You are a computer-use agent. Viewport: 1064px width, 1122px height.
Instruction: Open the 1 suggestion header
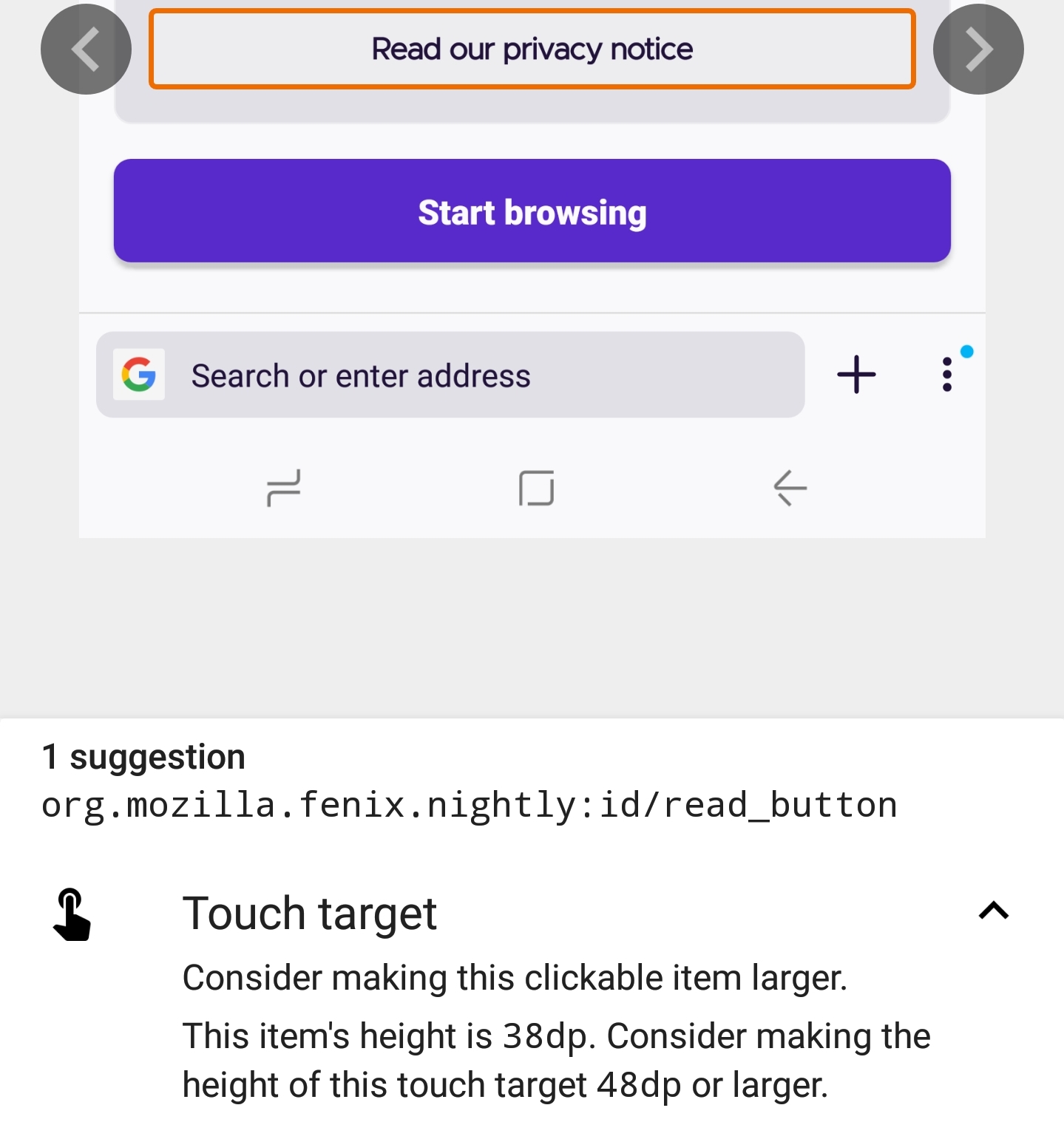click(x=144, y=756)
